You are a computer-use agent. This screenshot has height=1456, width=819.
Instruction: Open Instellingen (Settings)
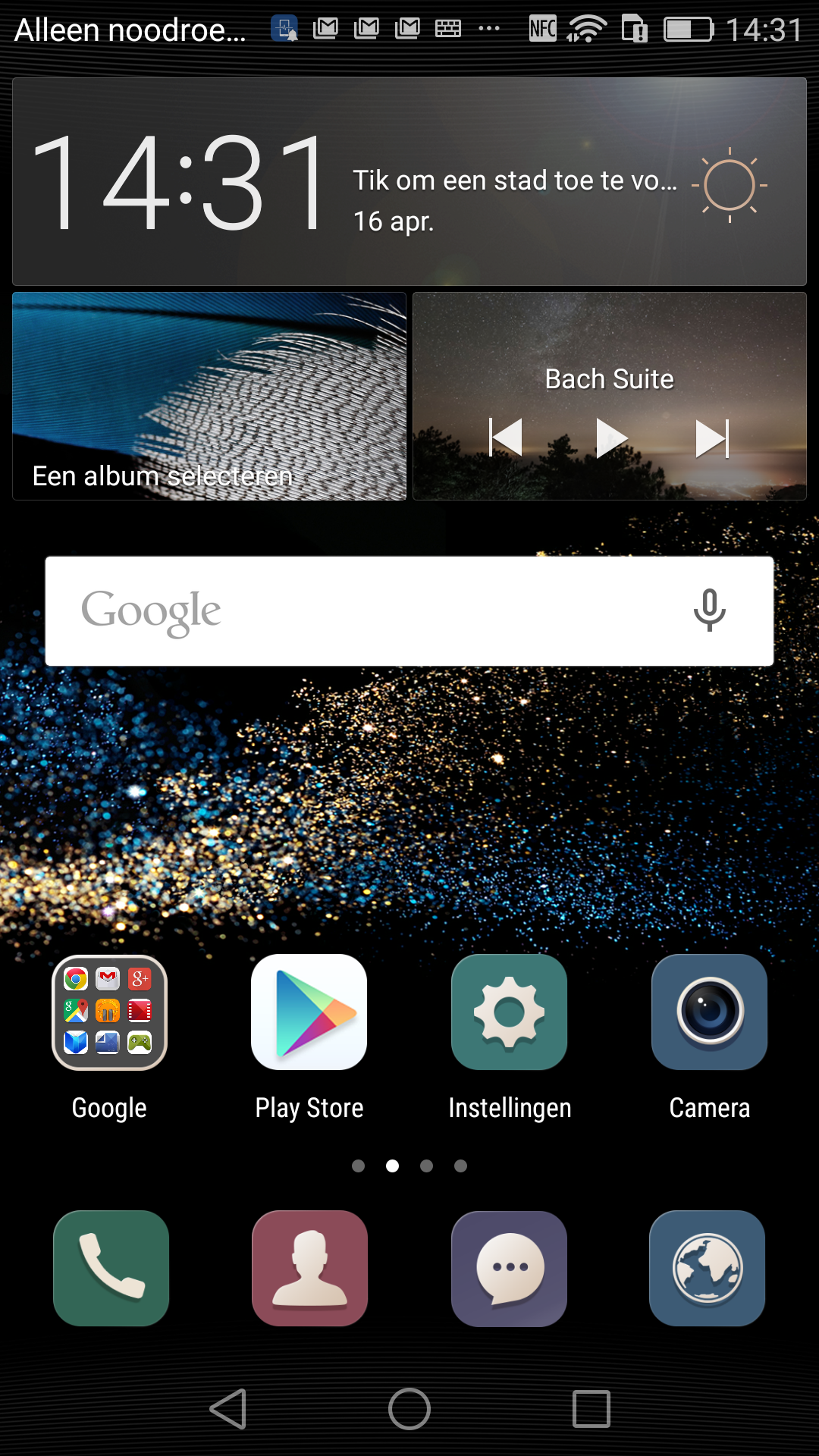coord(510,1012)
